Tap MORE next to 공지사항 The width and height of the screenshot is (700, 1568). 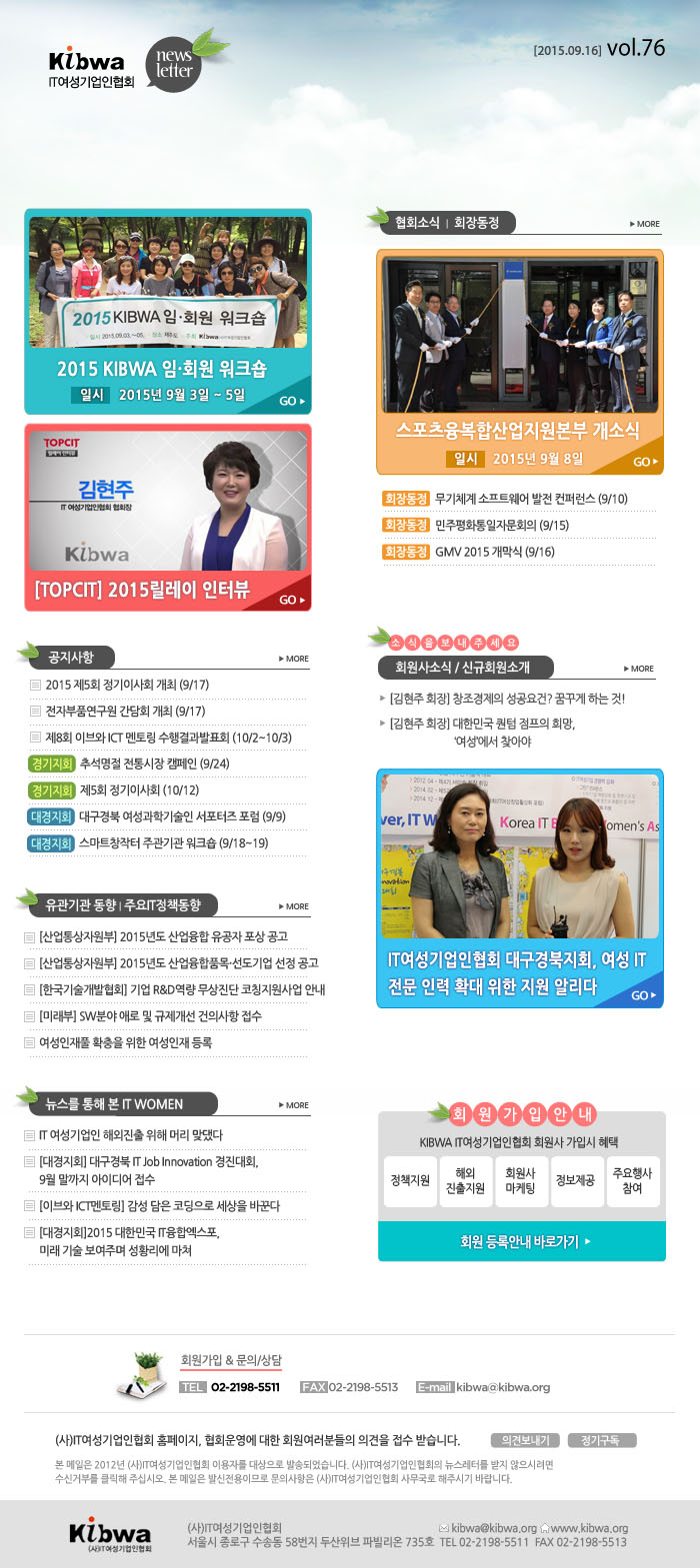pos(294,659)
